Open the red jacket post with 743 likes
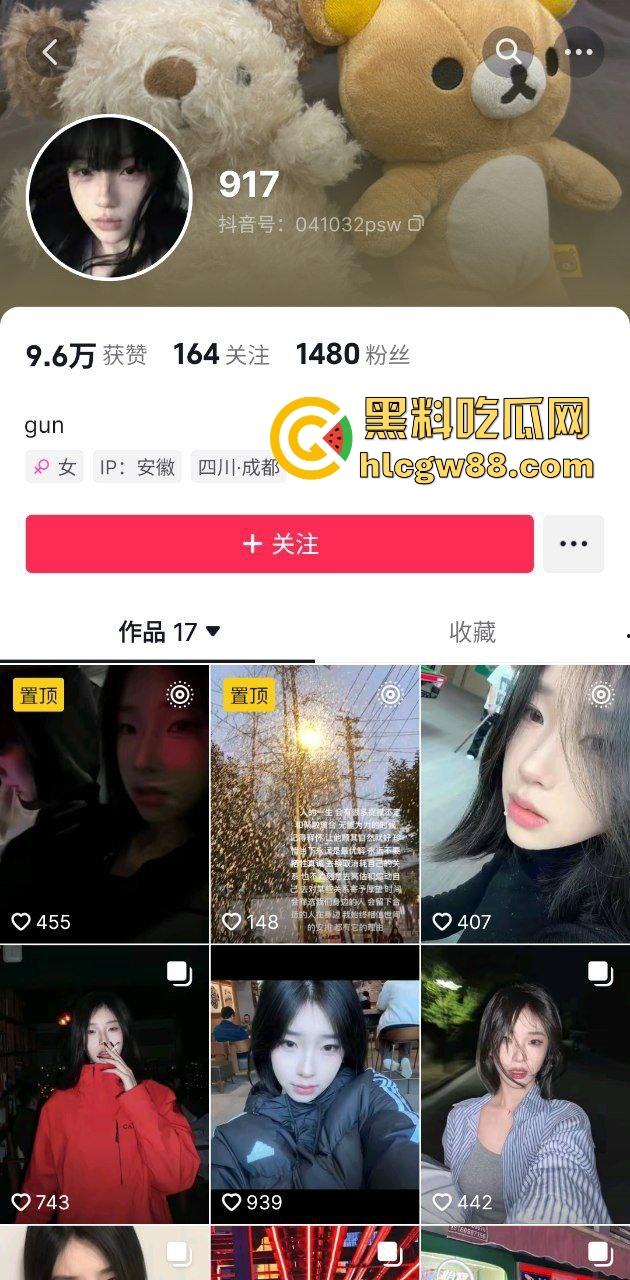The image size is (630, 1280). pyautogui.click(x=104, y=1084)
